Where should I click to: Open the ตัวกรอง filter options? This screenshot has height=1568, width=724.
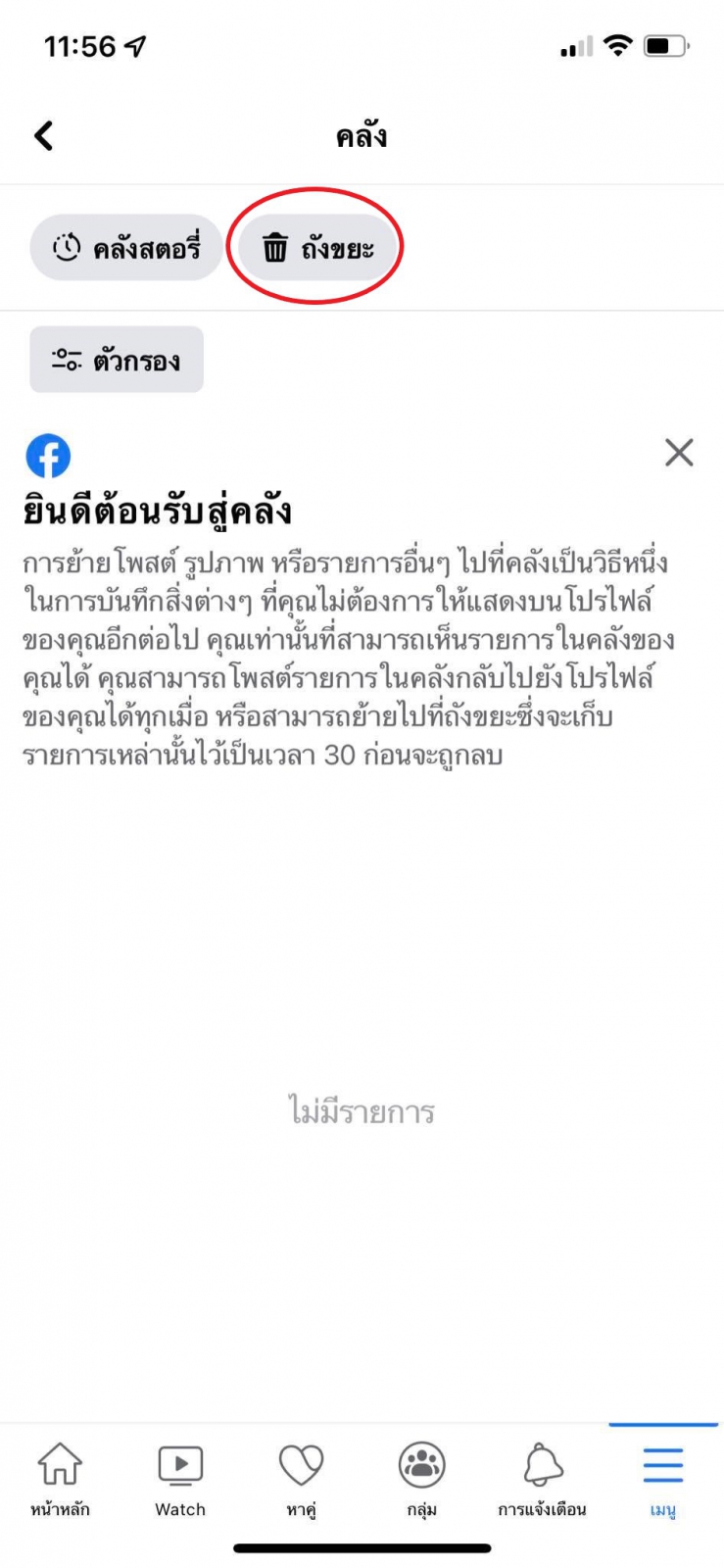tap(117, 360)
